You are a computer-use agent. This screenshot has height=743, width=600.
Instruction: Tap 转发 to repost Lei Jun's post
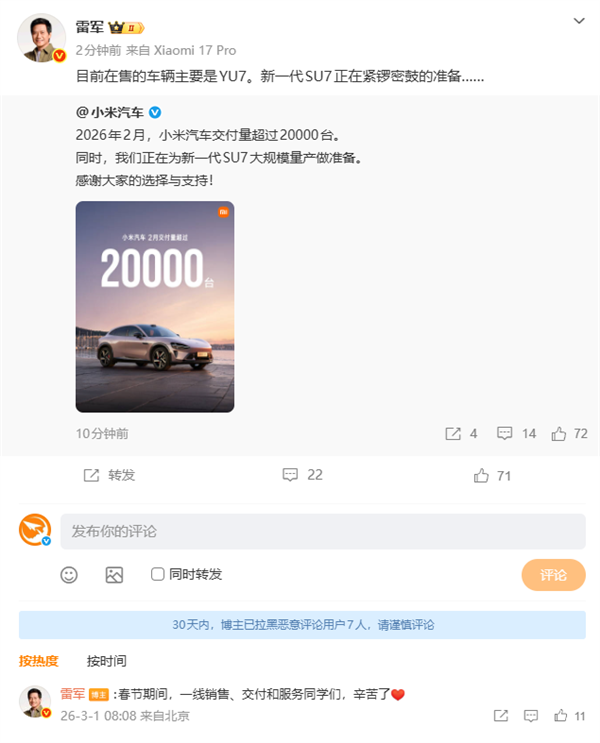[x=109, y=475]
